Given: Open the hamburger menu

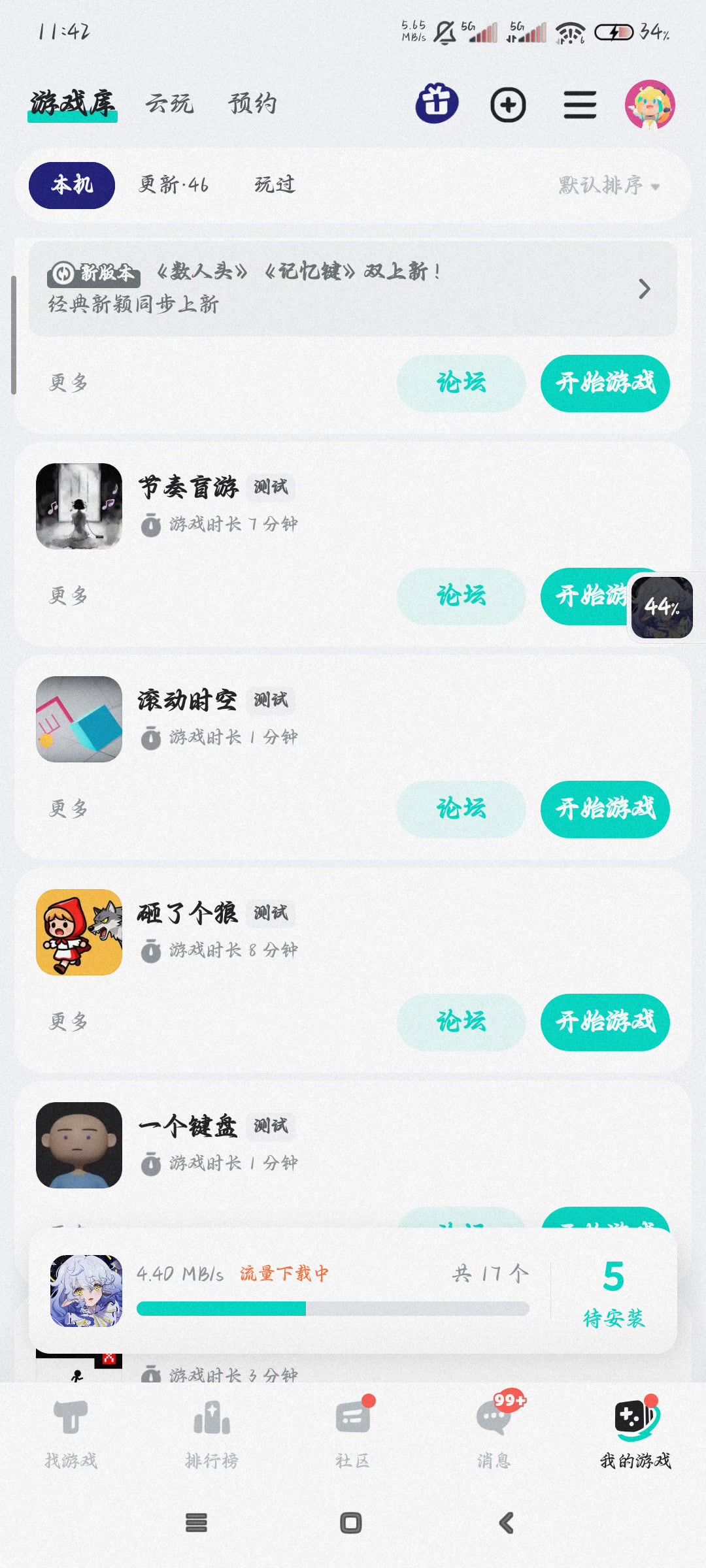Looking at the screenshot, I should point(580,105).
